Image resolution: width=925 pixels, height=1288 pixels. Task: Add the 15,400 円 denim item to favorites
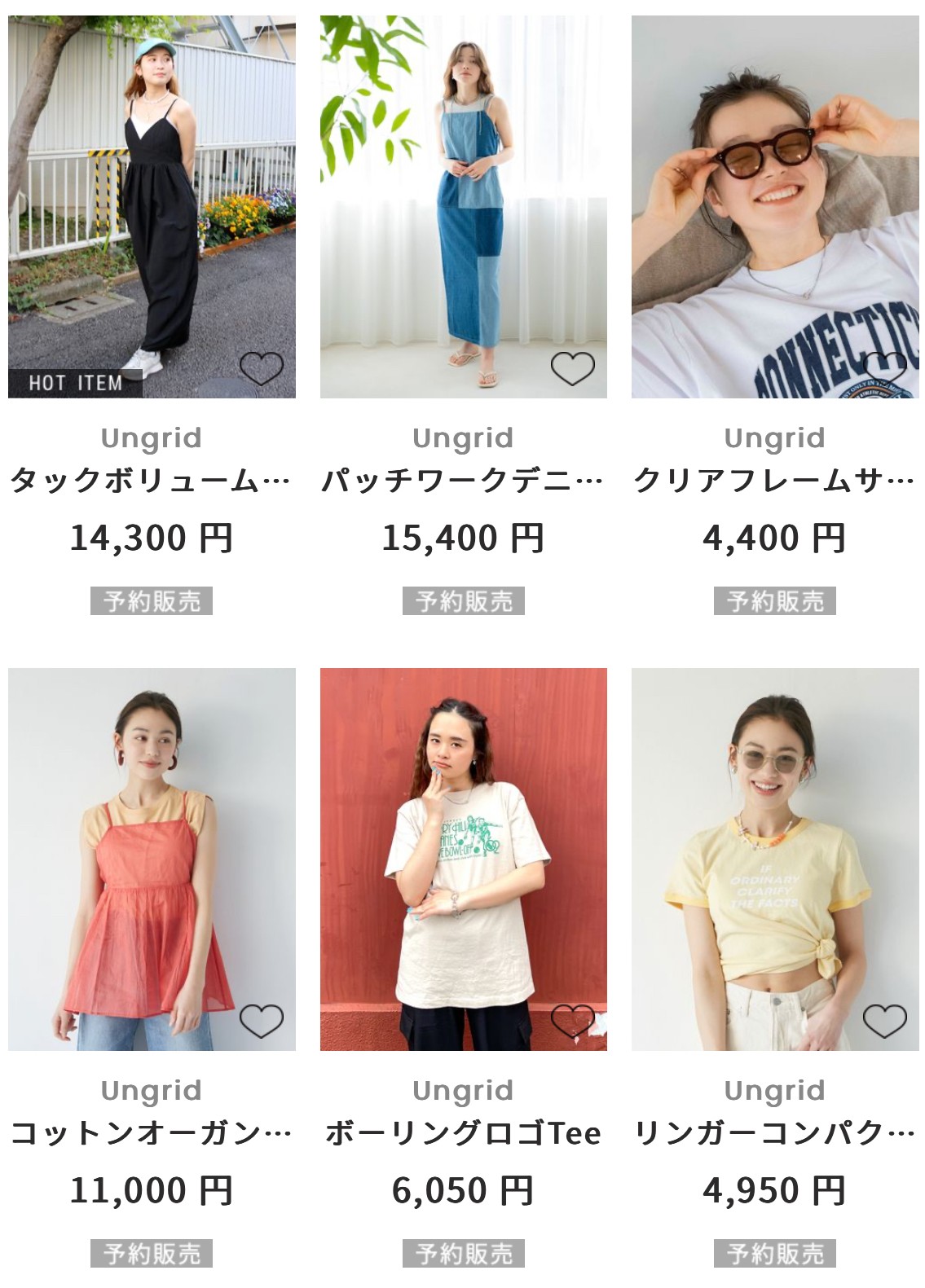573,369
